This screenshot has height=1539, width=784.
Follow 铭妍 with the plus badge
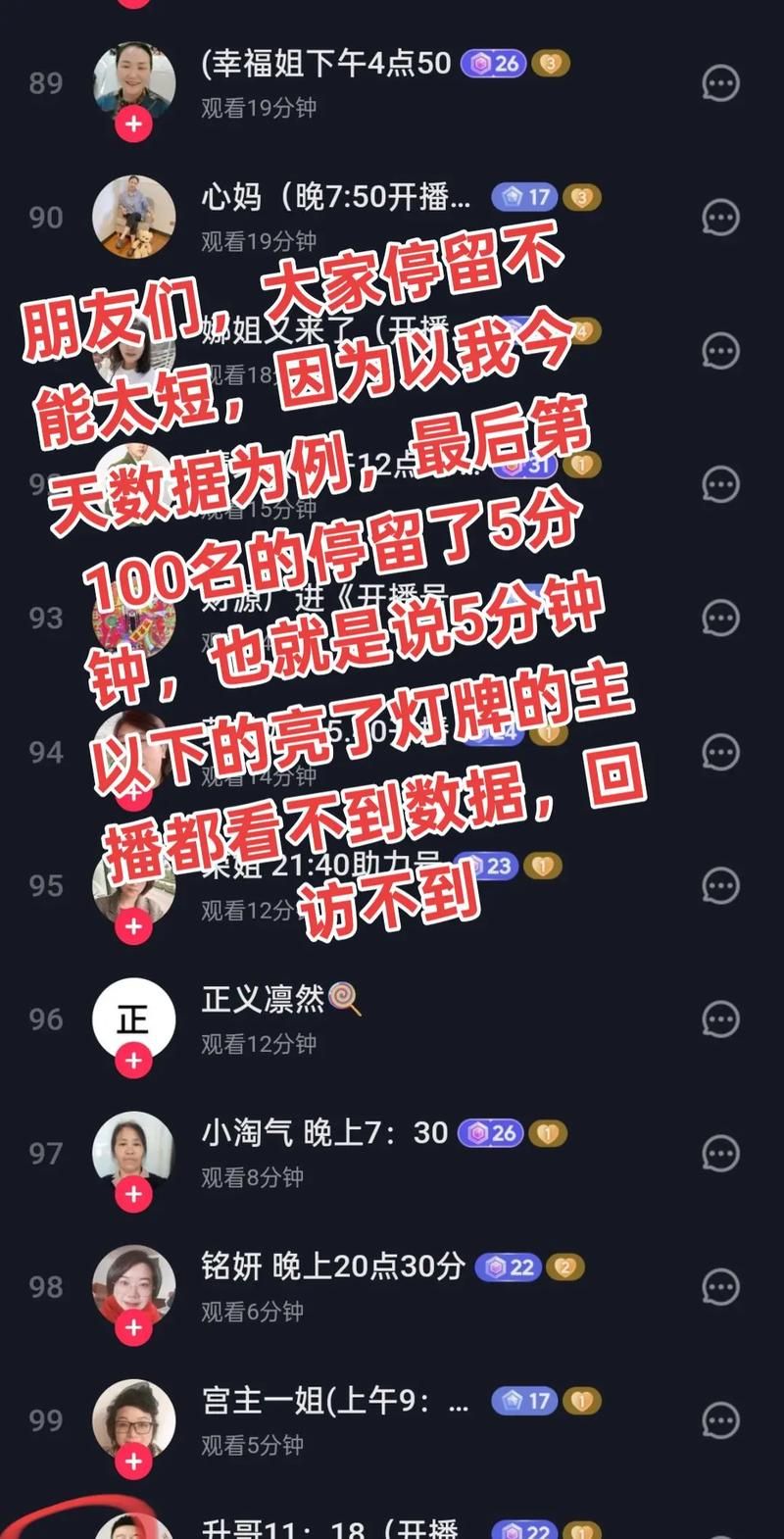(x=134, y=1328)
